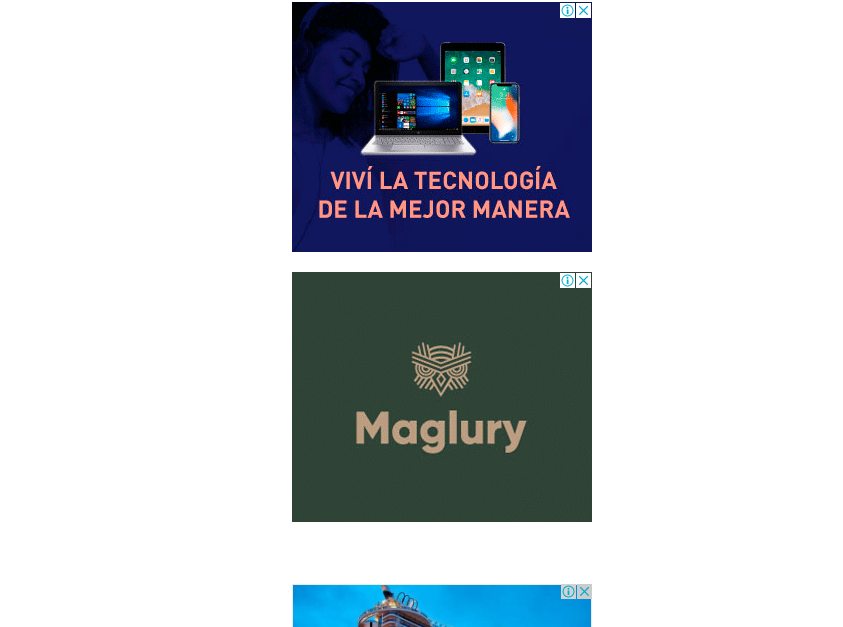
Task: Dismiss the Maglury ad
Action: (584, 280)
